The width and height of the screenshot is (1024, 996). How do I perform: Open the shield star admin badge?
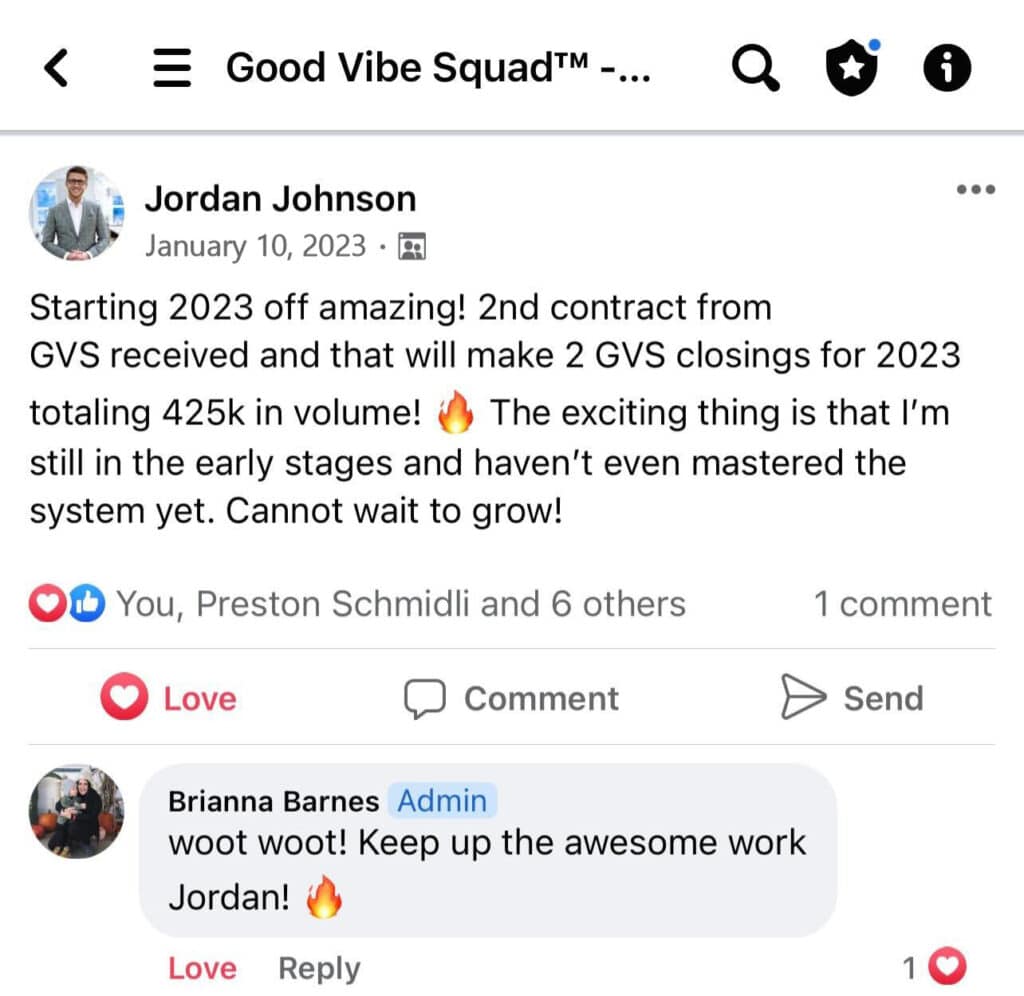(x=851, y=68)
